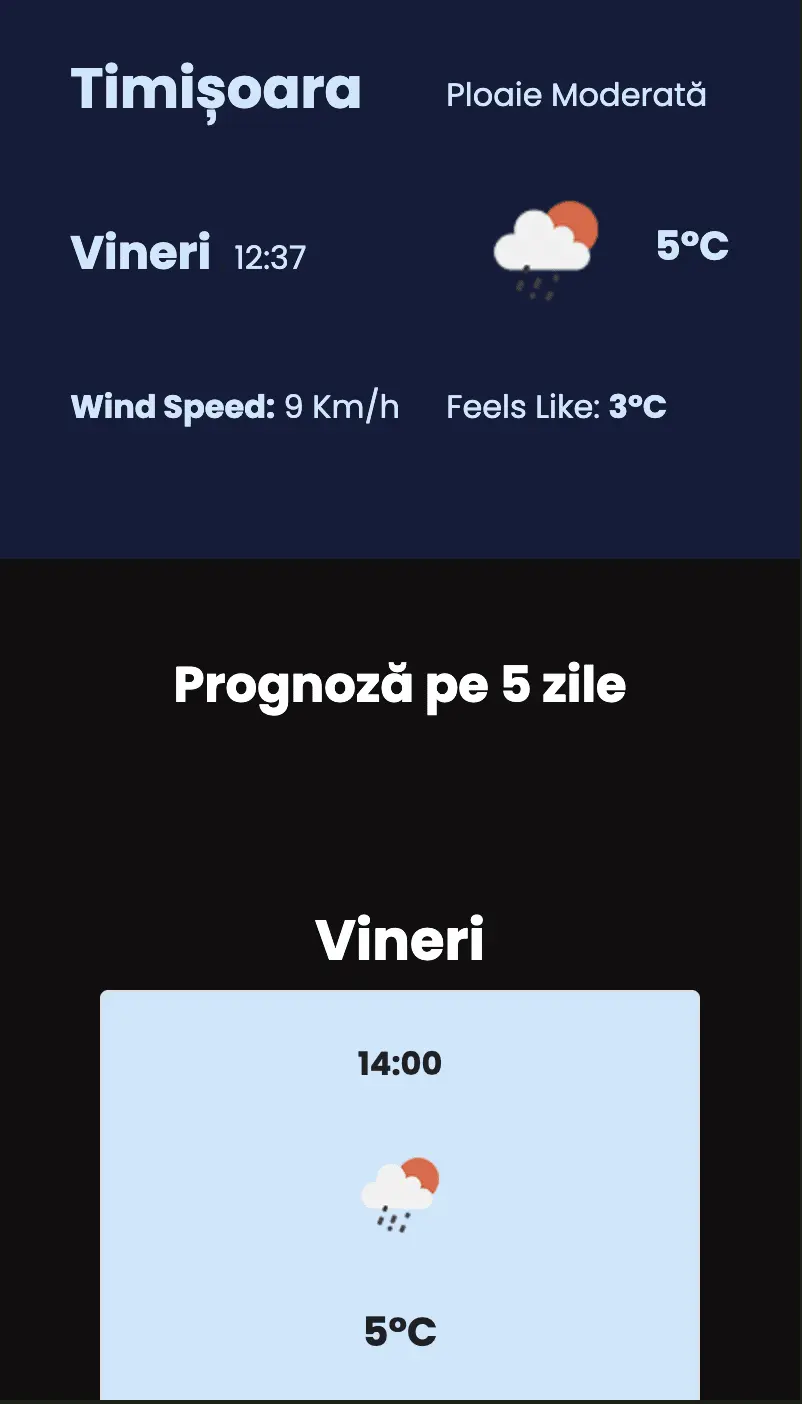Select the Vineri day label at top

coord(140,252)
